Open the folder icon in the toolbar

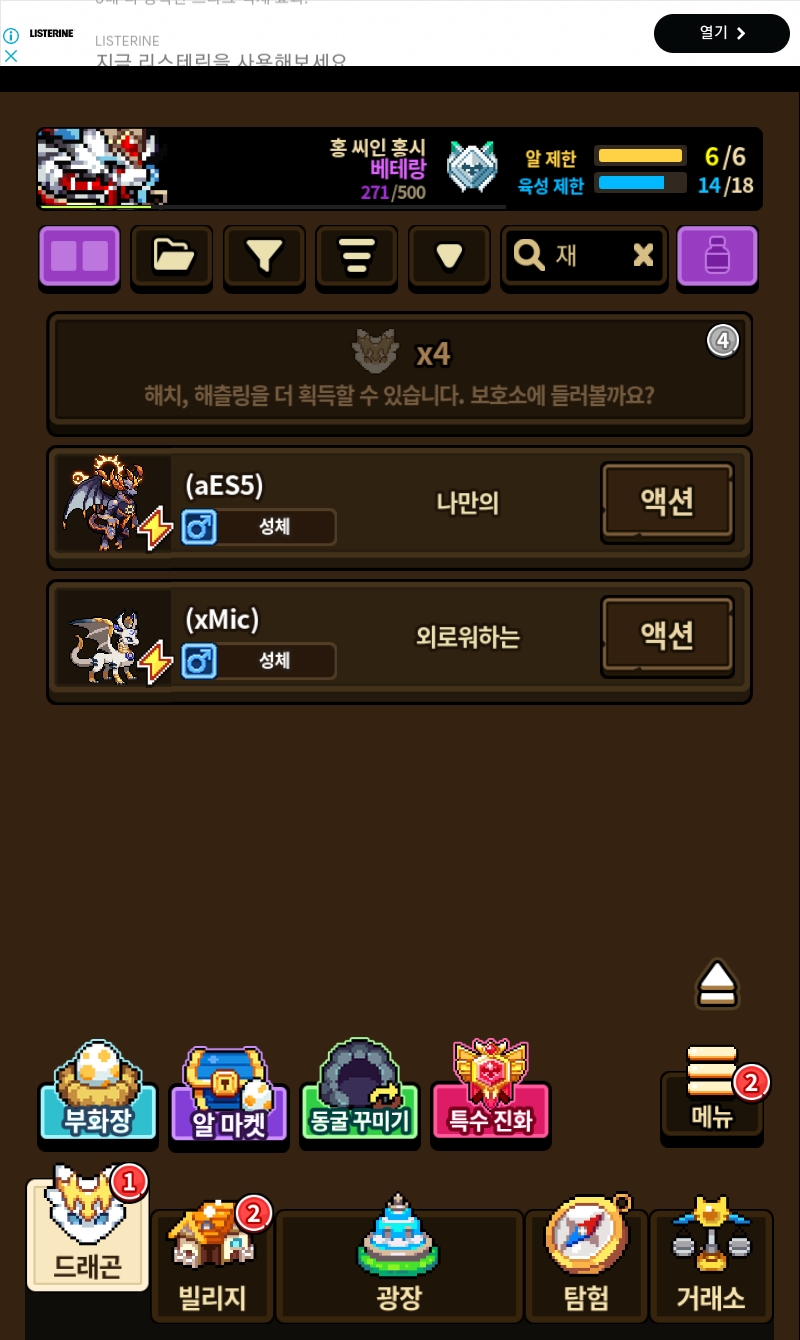pos(171,256)
